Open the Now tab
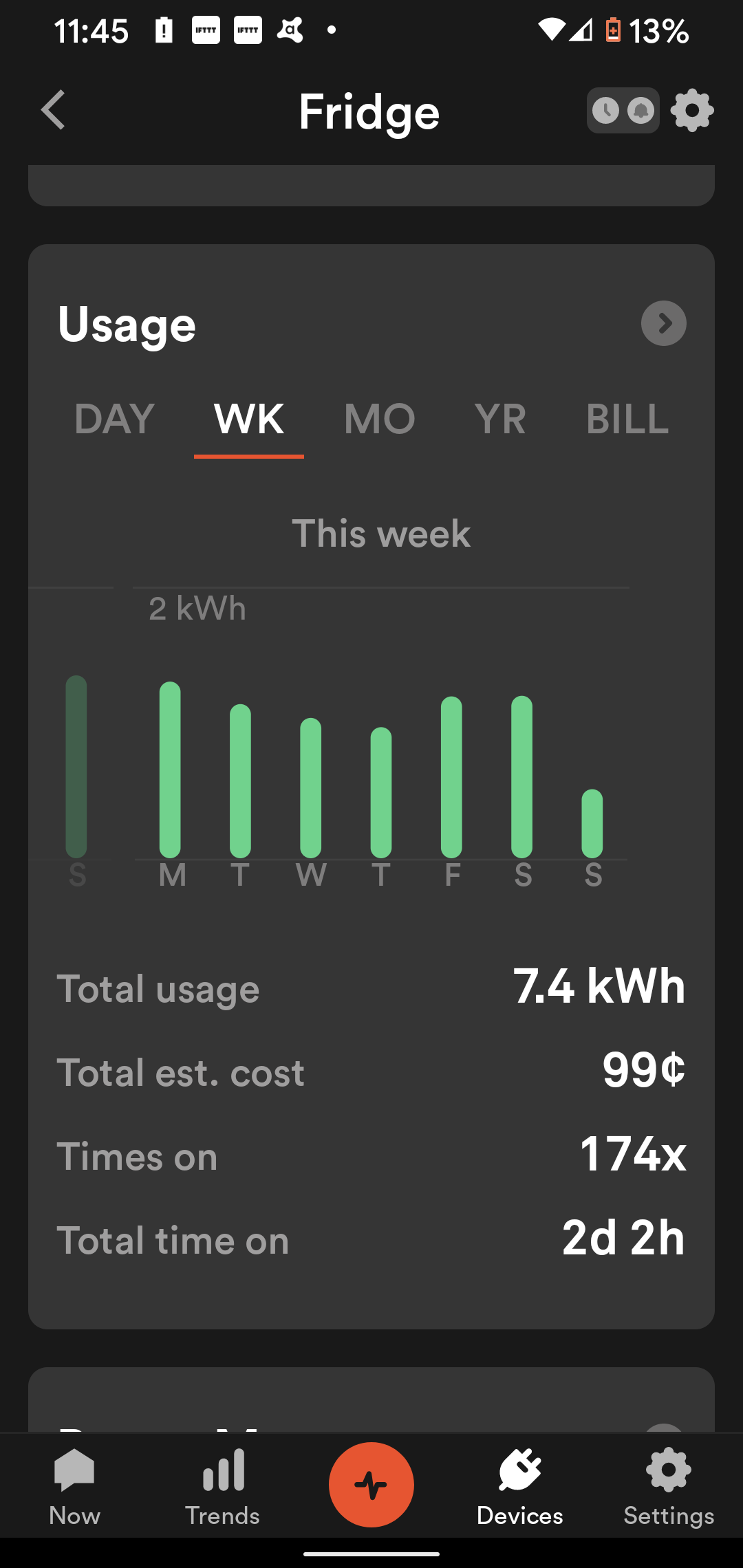 tap(74, 1485)
